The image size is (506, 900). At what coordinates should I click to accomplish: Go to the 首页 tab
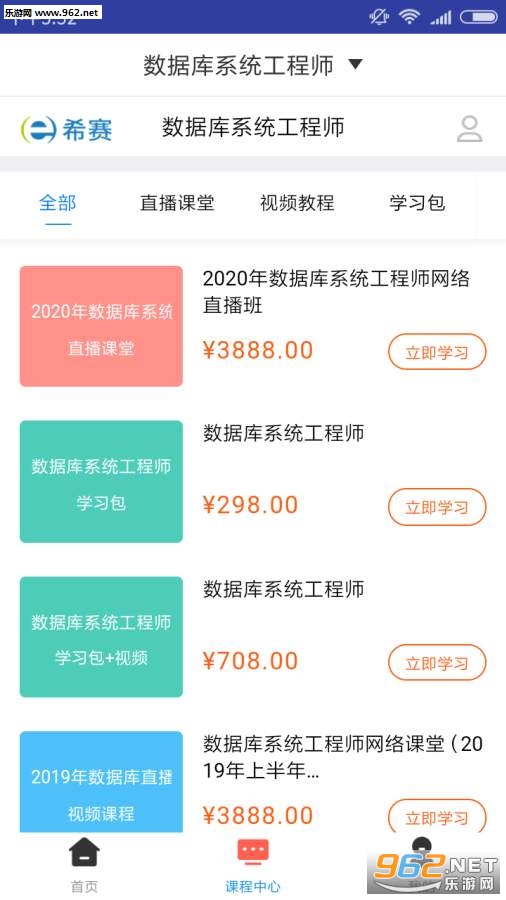84,866
